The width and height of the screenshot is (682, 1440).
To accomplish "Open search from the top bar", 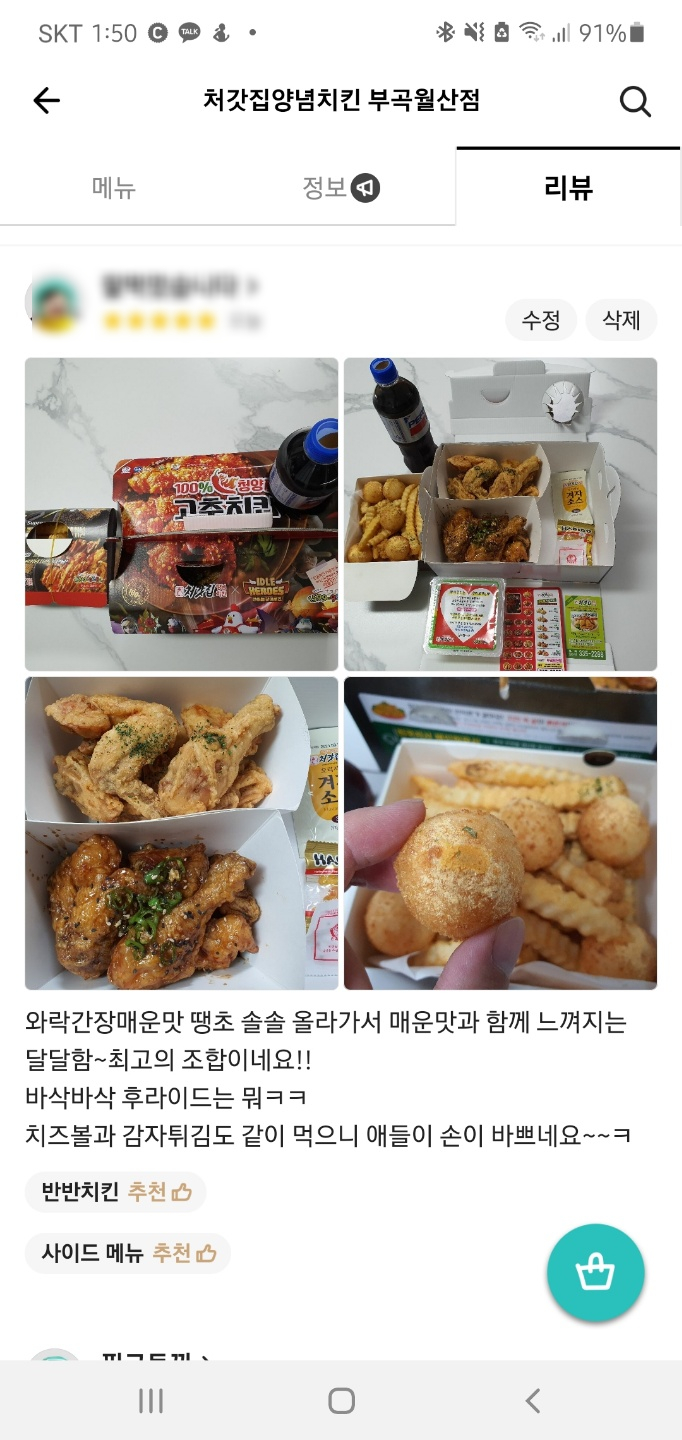I will tap(635, 101).
